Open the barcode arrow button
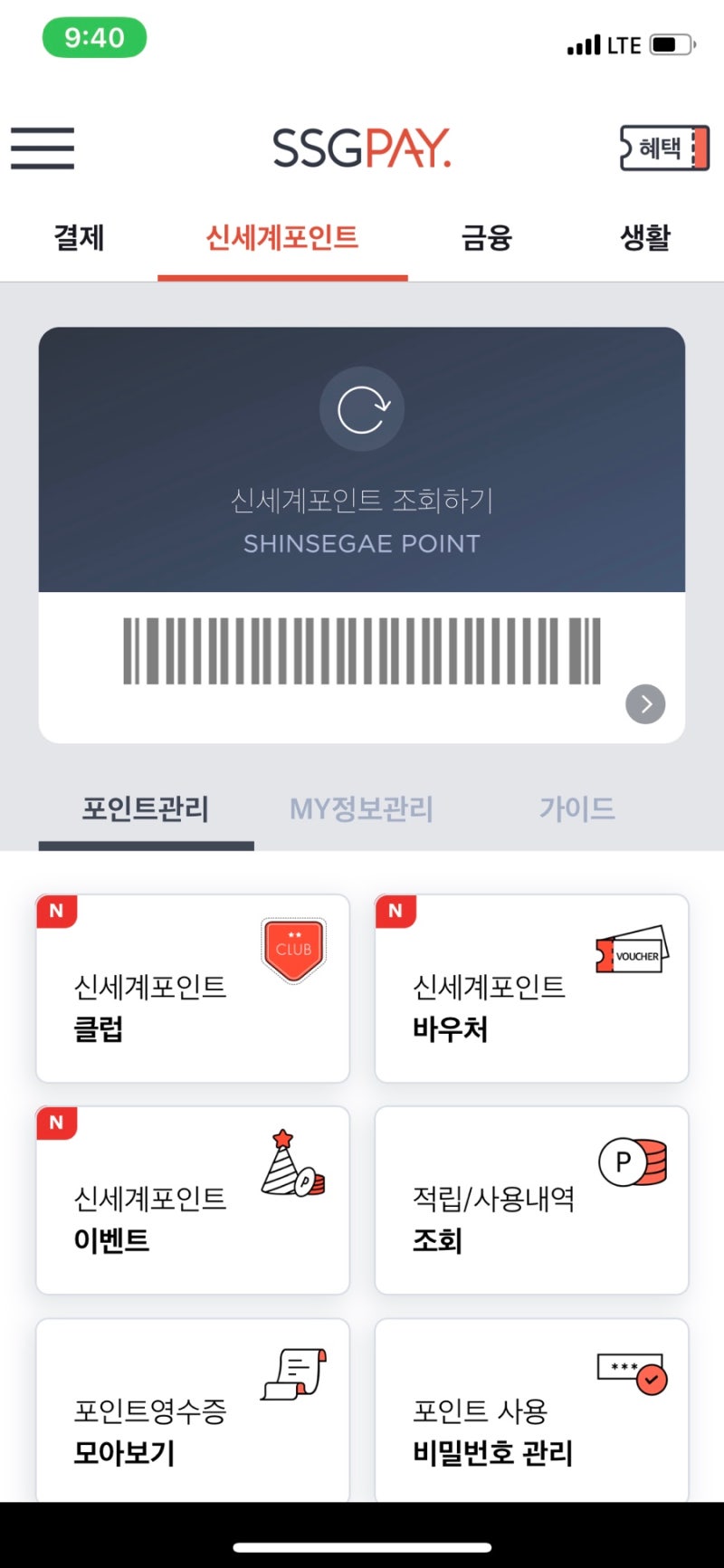Image resolution: width=724 pixels, height=1568 pixels. [645, 704]
